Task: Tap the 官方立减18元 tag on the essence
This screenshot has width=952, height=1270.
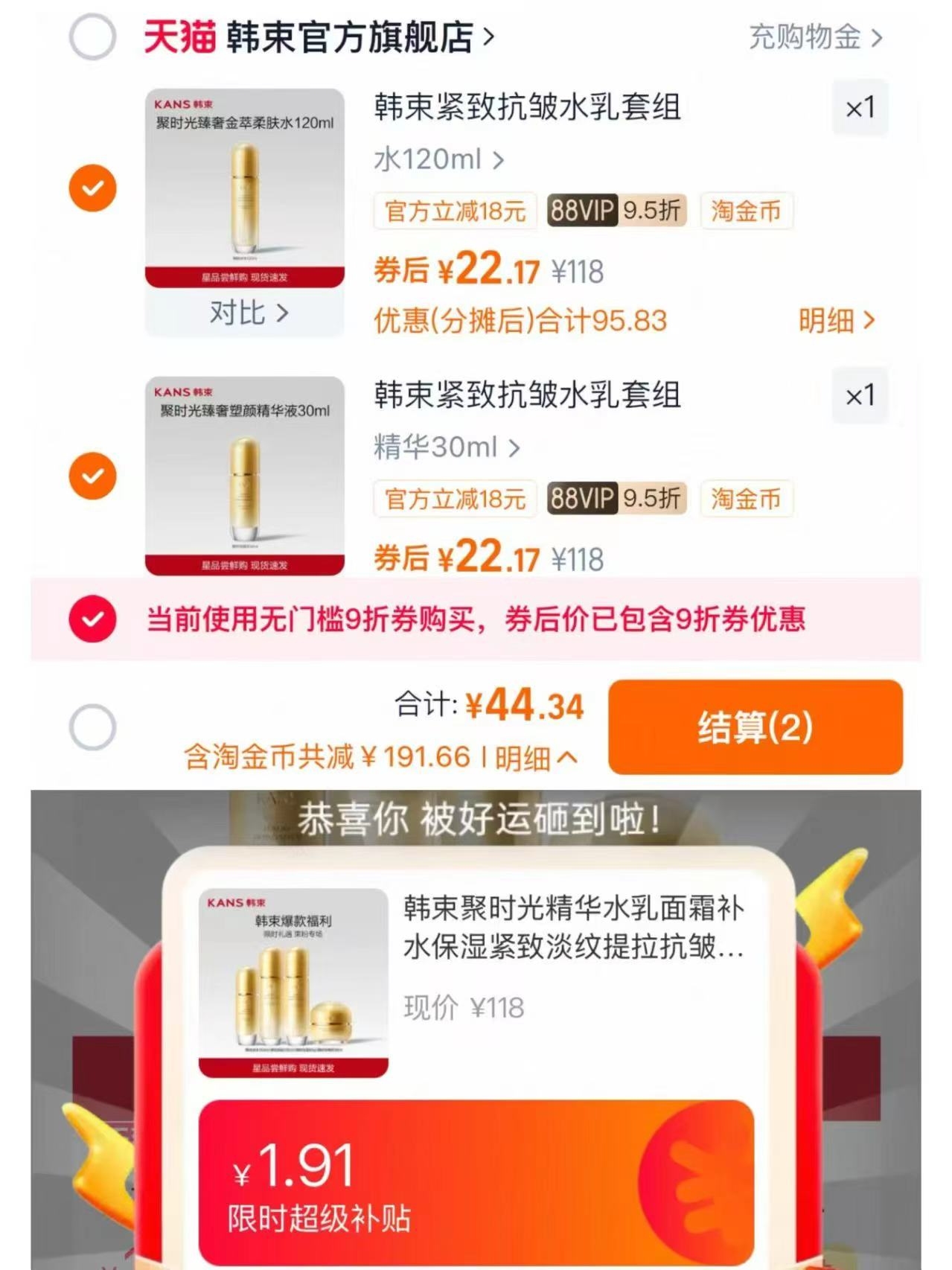Action: (x=453, y=500)
